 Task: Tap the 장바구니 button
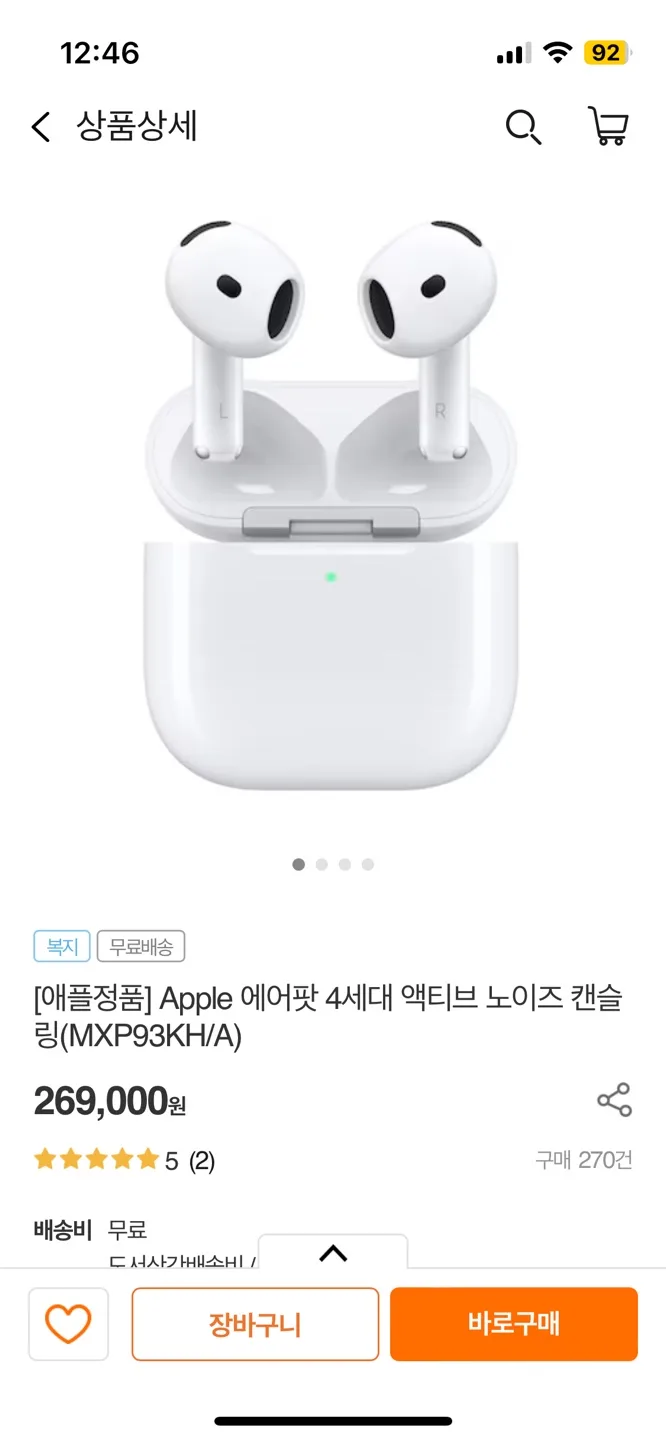tap(255, 1324)
